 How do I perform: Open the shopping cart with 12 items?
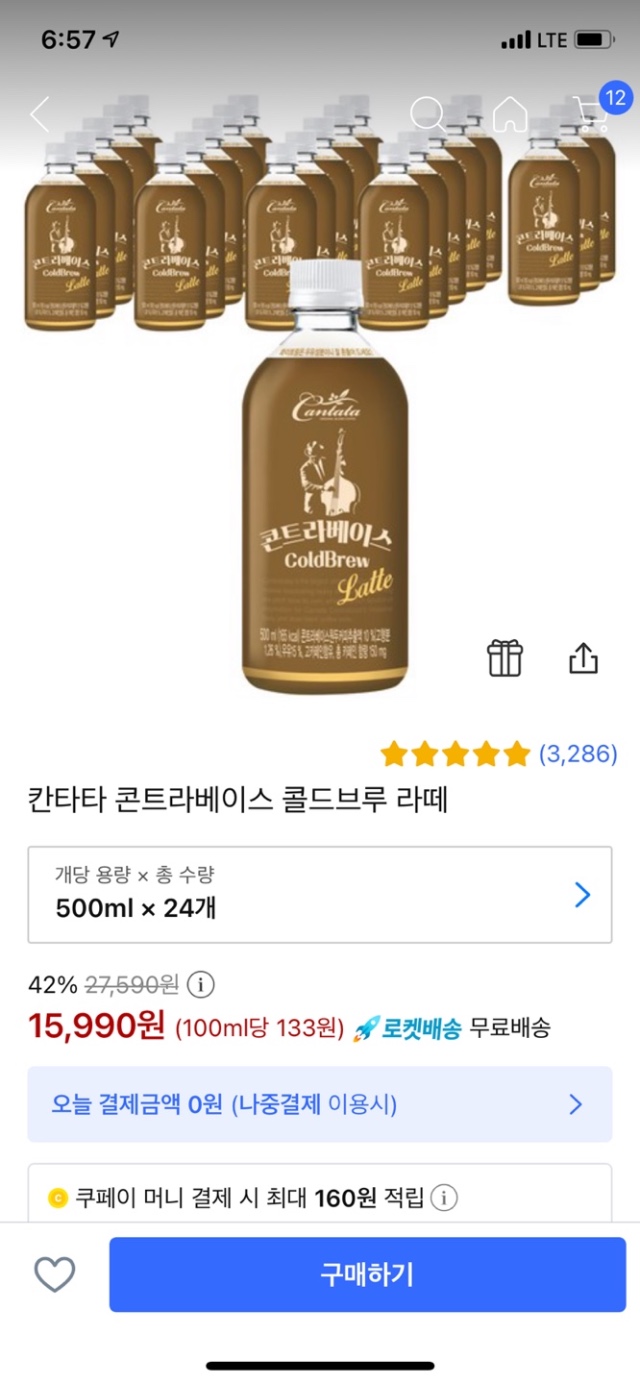594,113
